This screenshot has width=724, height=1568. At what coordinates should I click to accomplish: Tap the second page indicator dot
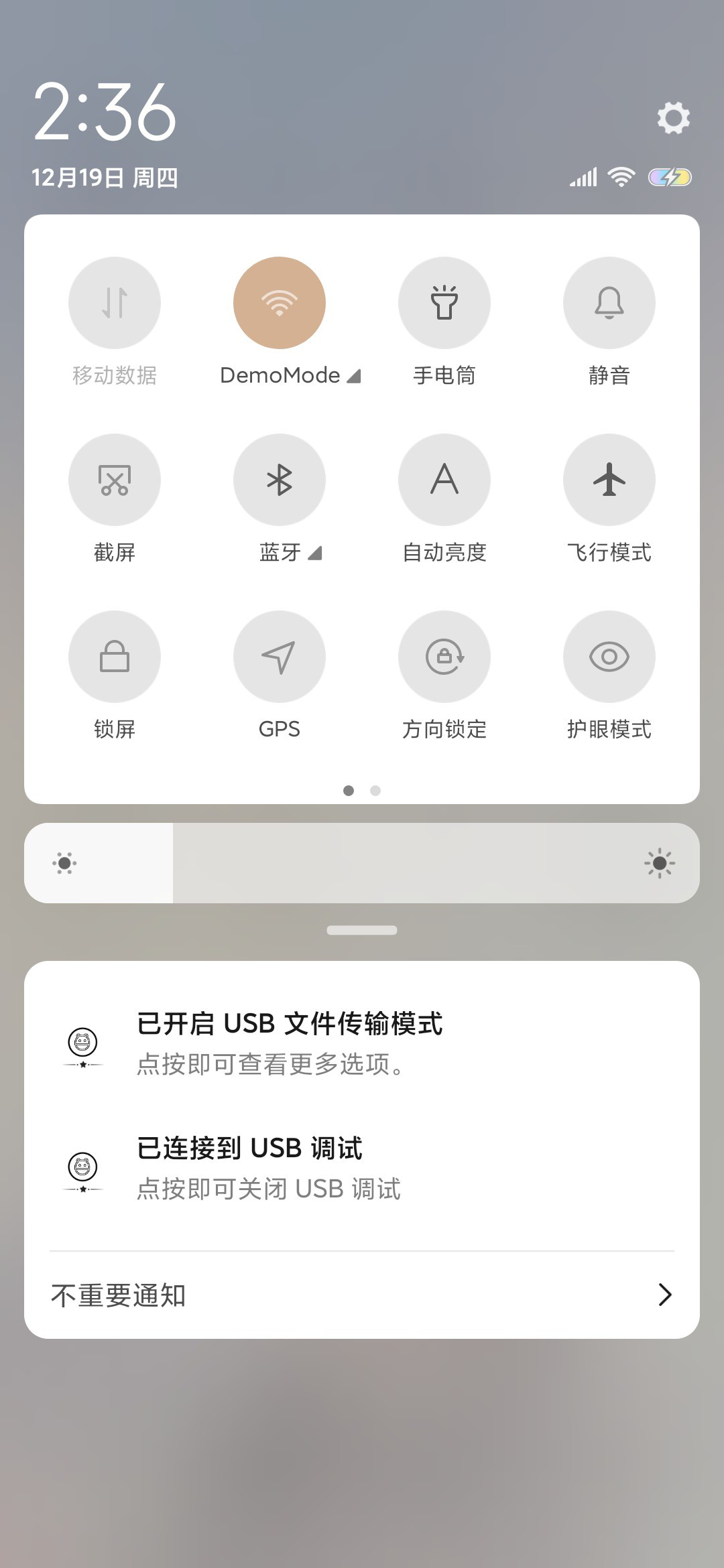(x=375, y=791)
